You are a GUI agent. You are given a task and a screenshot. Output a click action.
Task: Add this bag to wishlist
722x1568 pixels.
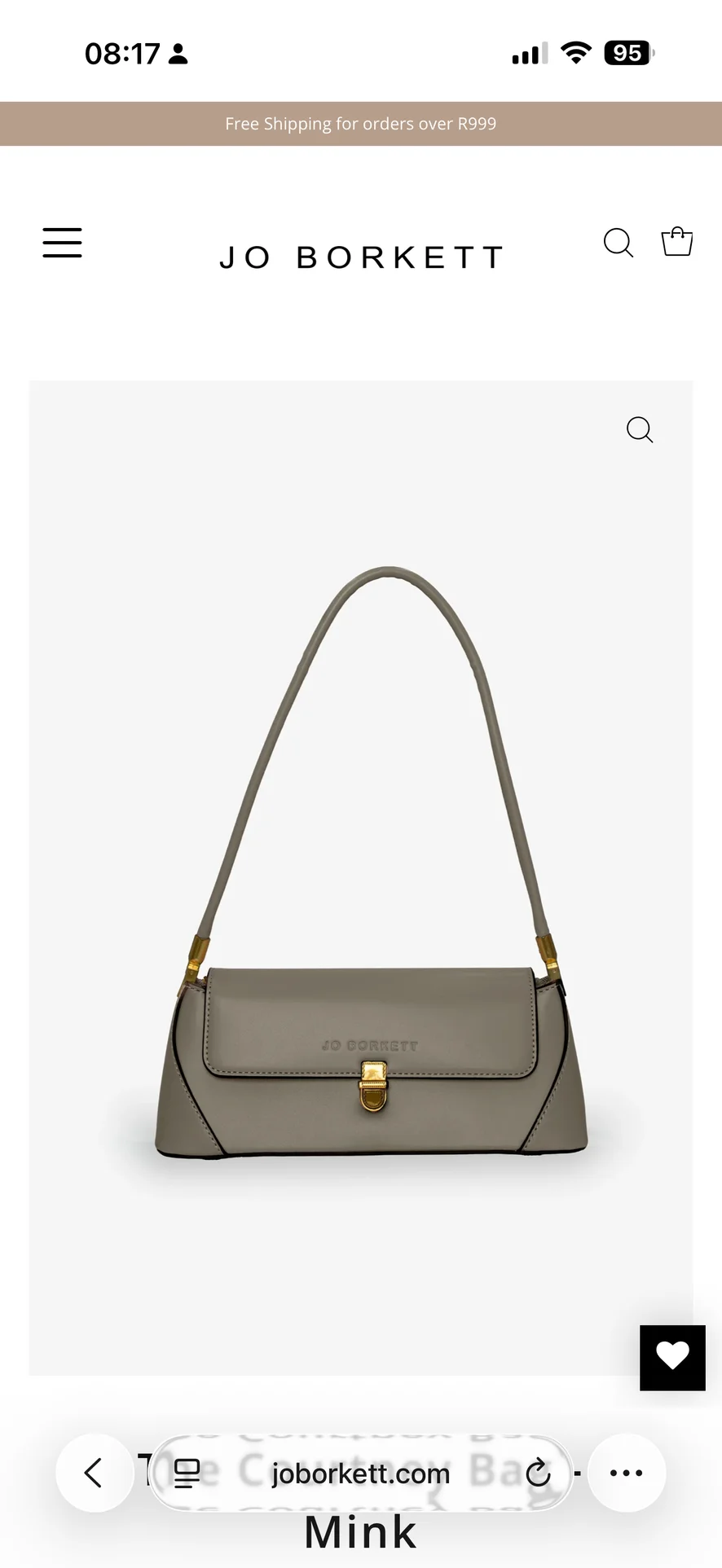pos(672,1358)
